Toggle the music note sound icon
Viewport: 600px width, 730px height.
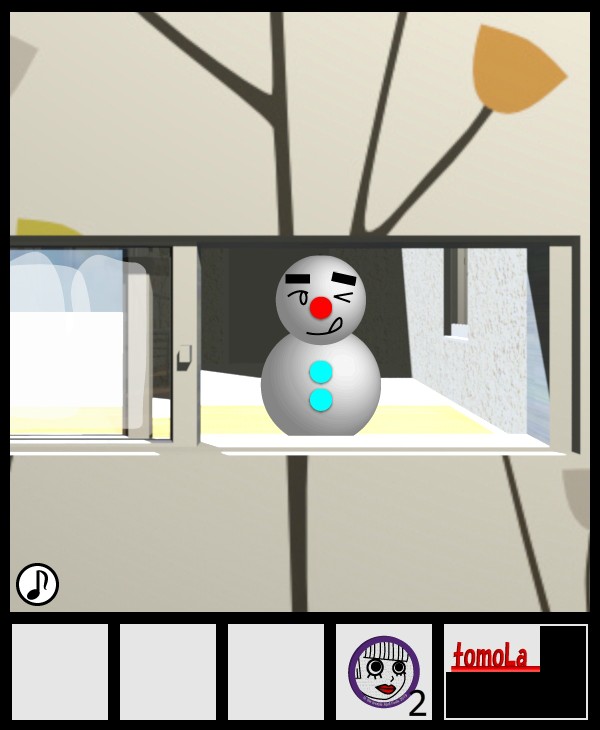click(x=37, y=584)
